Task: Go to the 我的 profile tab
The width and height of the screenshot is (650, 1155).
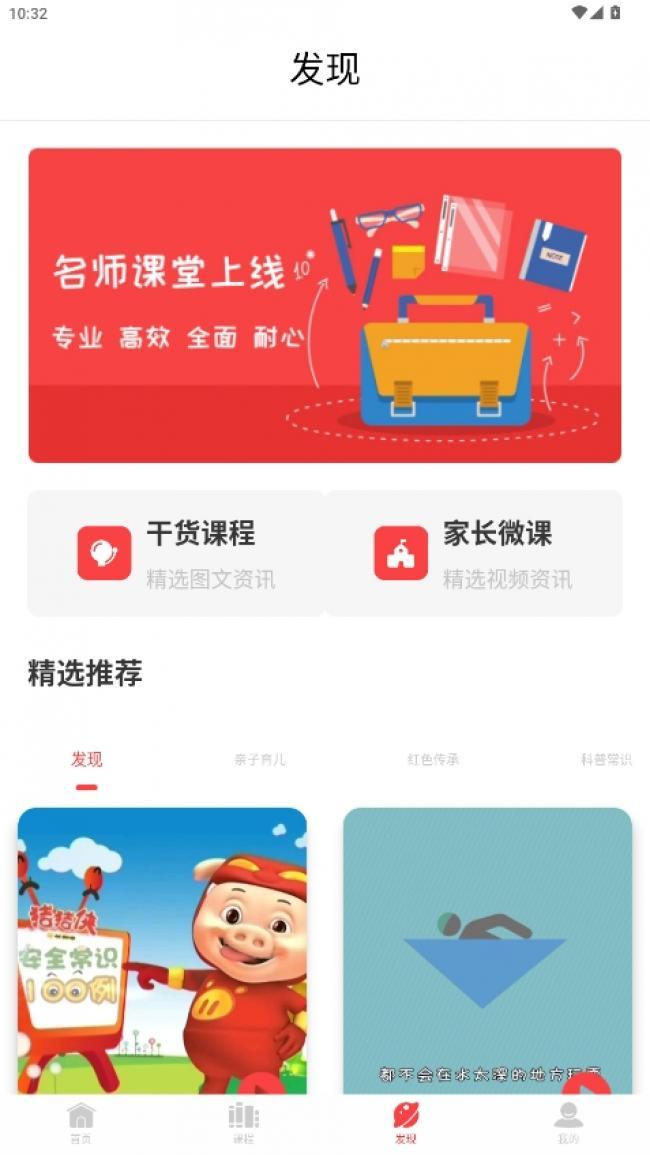Action: [x=568, y=1123]
